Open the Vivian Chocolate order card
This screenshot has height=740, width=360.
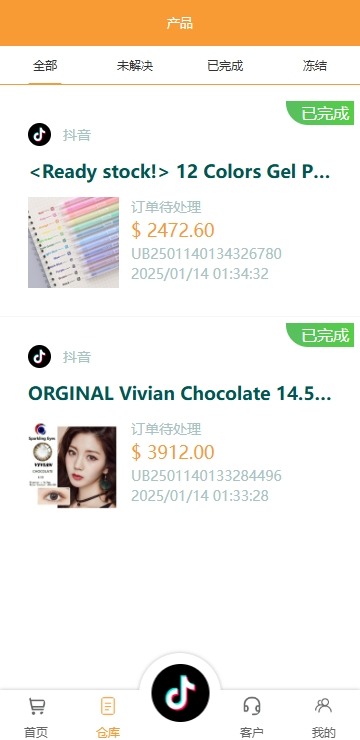tap(180, 420)
